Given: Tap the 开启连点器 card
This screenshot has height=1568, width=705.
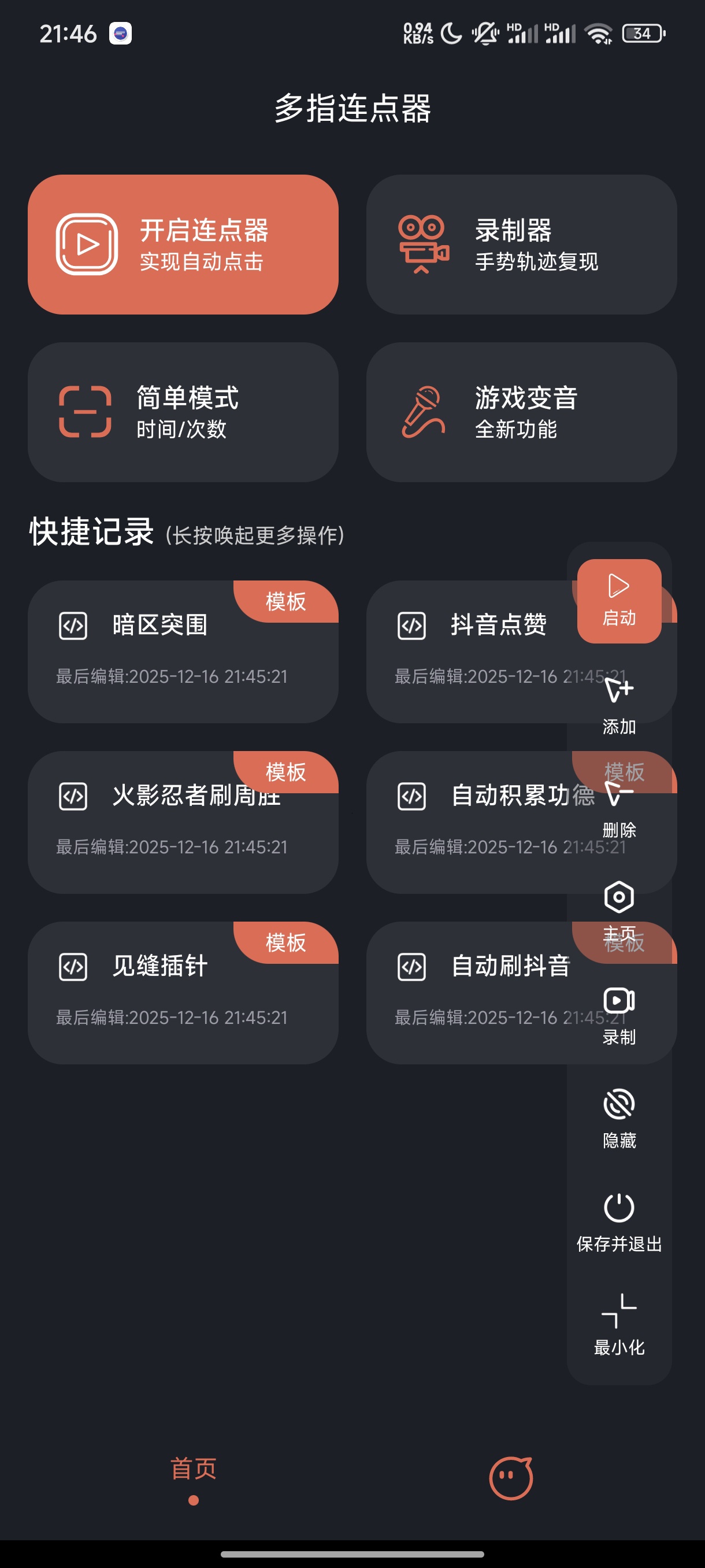Looking at the screenshot, I should [x=183, y=245].
